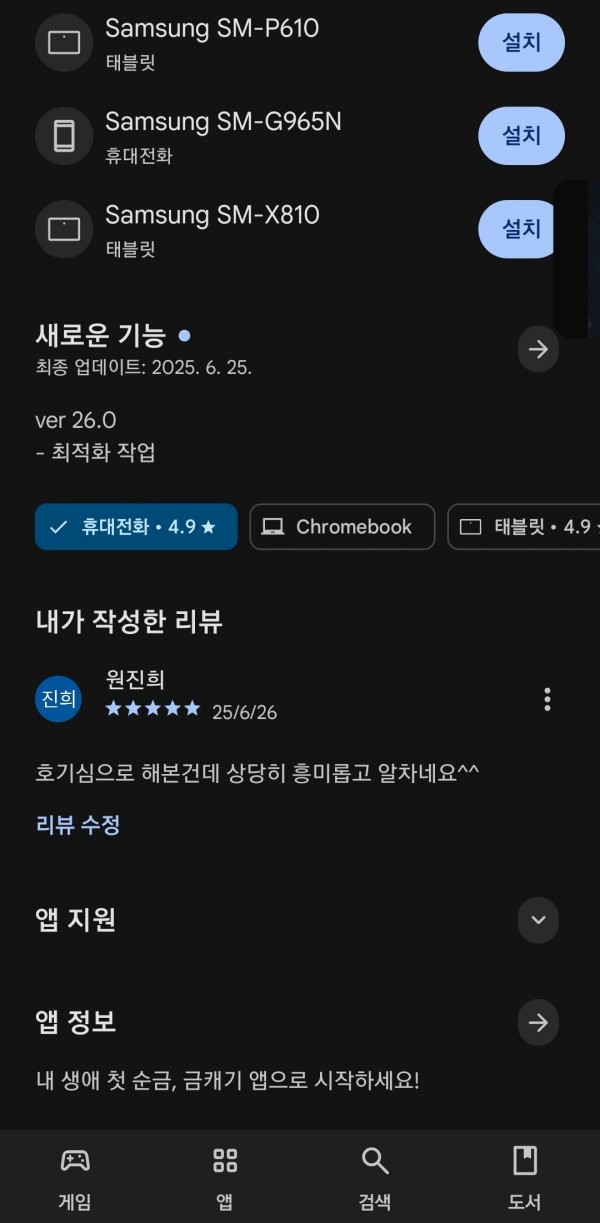
Task: Install on Samsung SM-G965N phone
Action: [x=521, y=136]
